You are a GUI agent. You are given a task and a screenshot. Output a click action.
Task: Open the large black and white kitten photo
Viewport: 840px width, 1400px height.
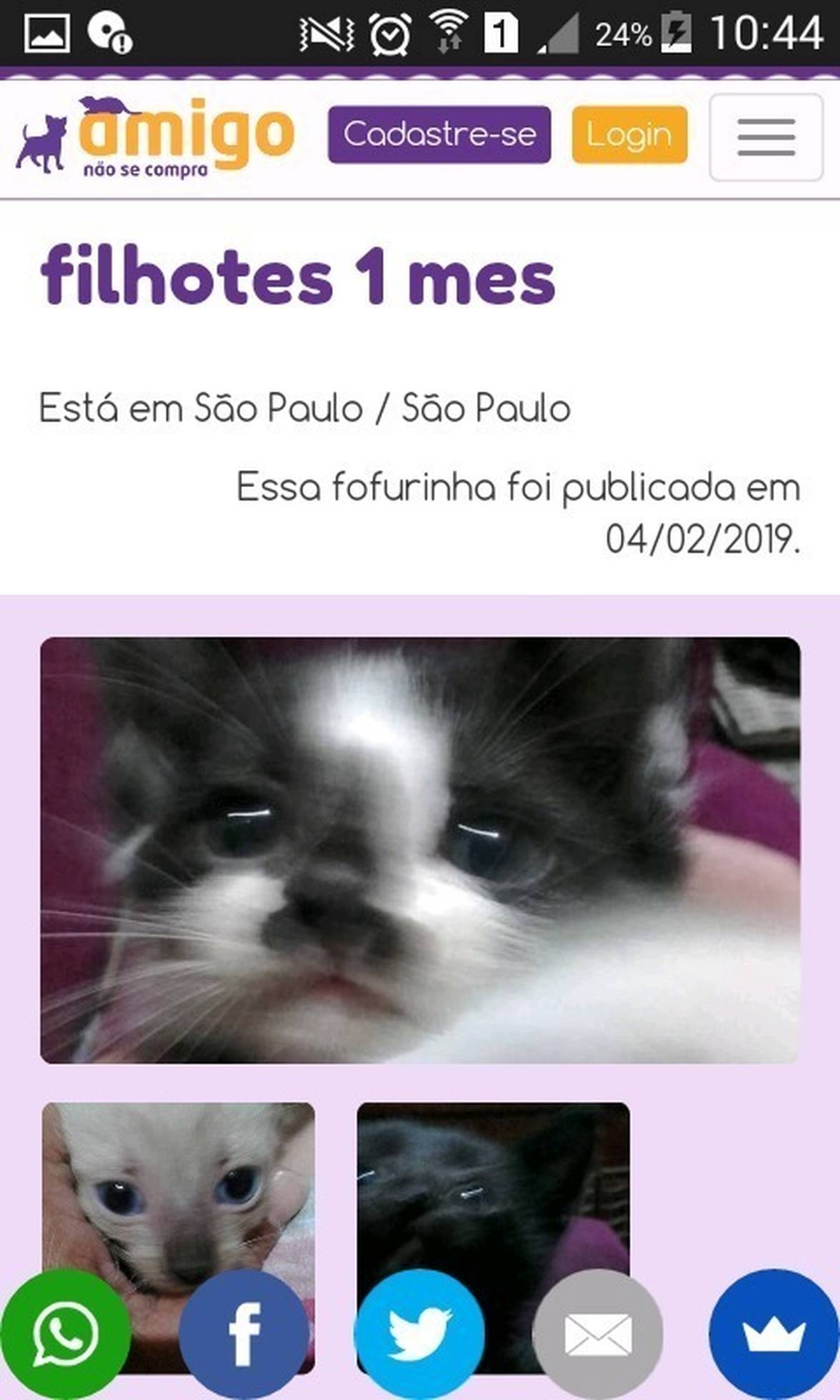click(x=420, y=849)
